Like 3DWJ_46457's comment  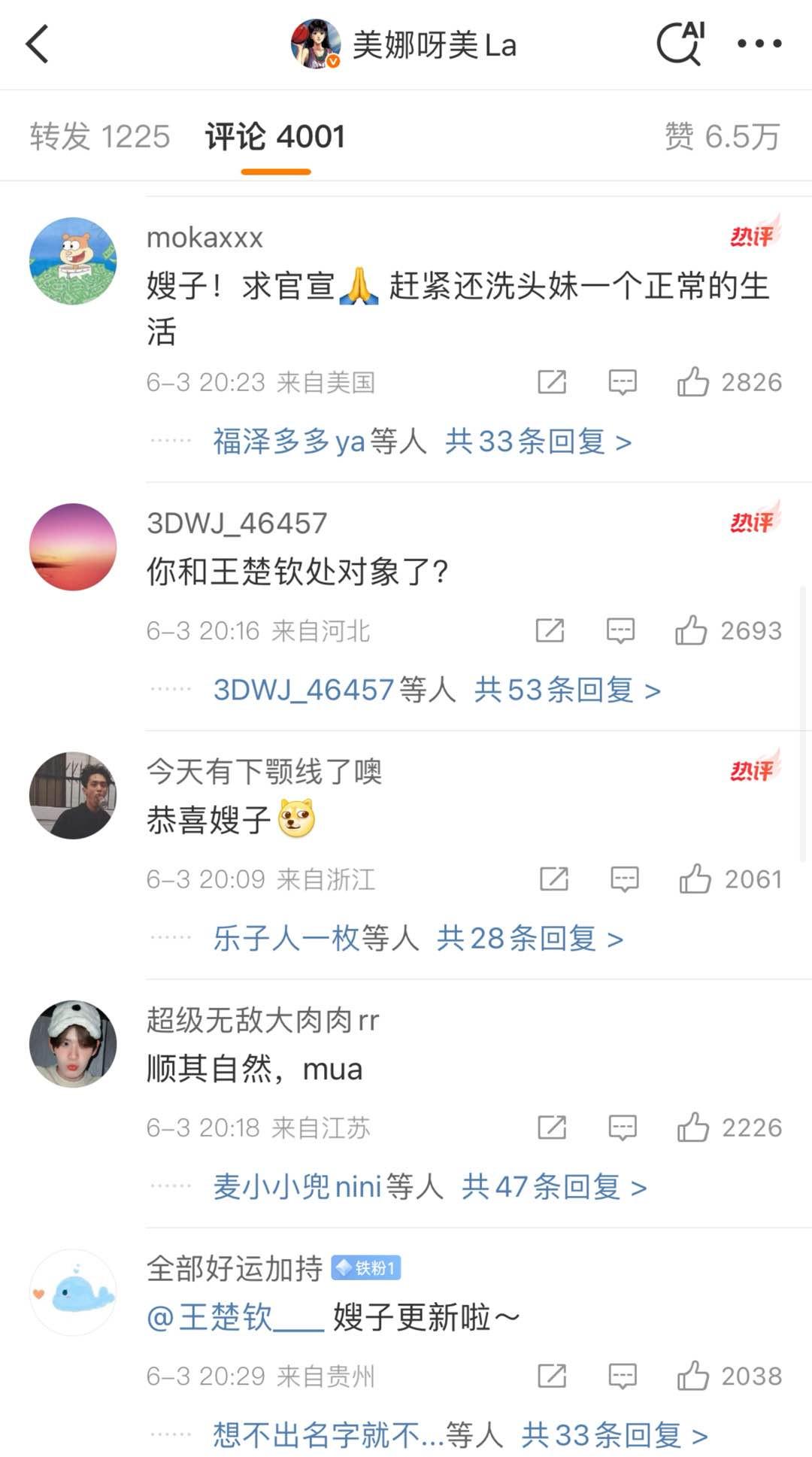[691, 630]
